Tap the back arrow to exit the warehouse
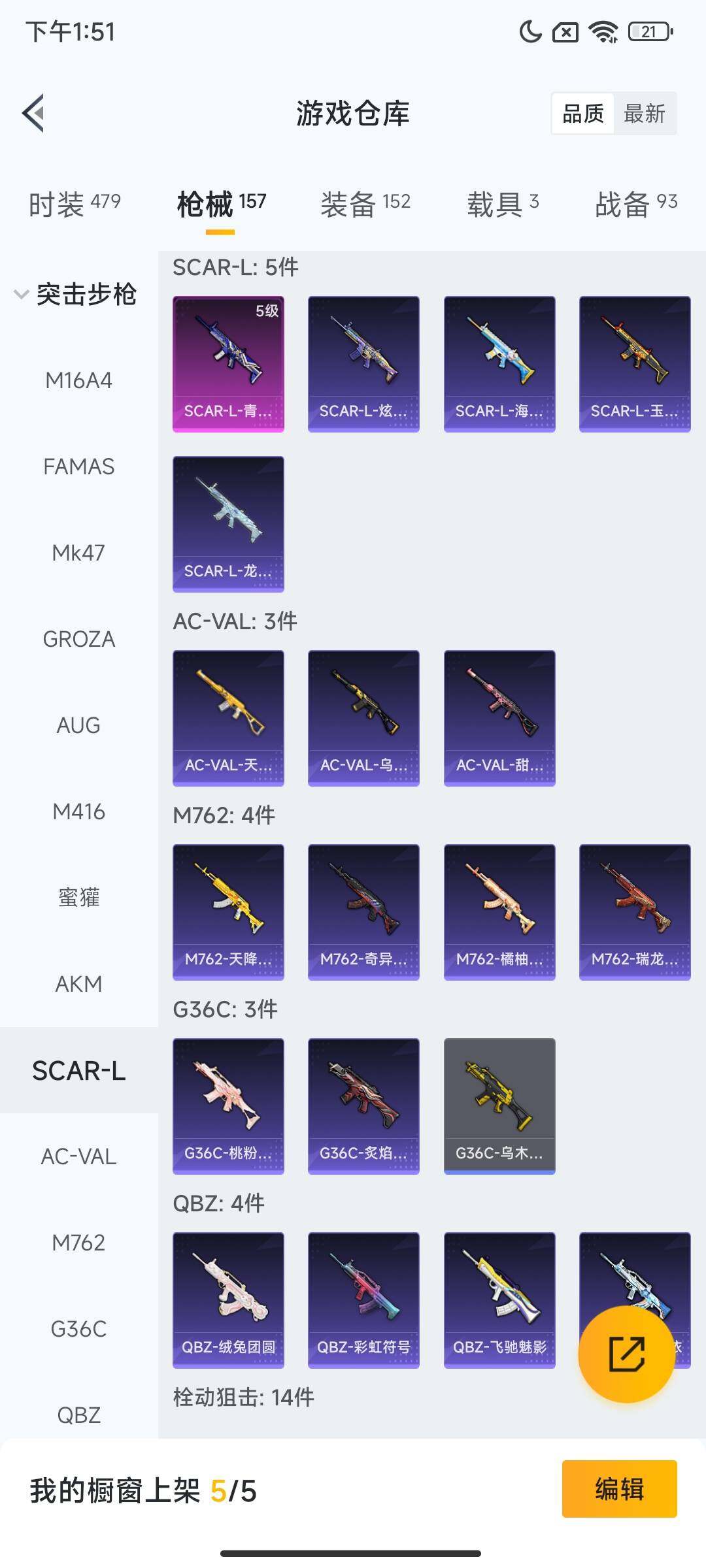Viewport: 706px width, 1568px height. point(34,112)
